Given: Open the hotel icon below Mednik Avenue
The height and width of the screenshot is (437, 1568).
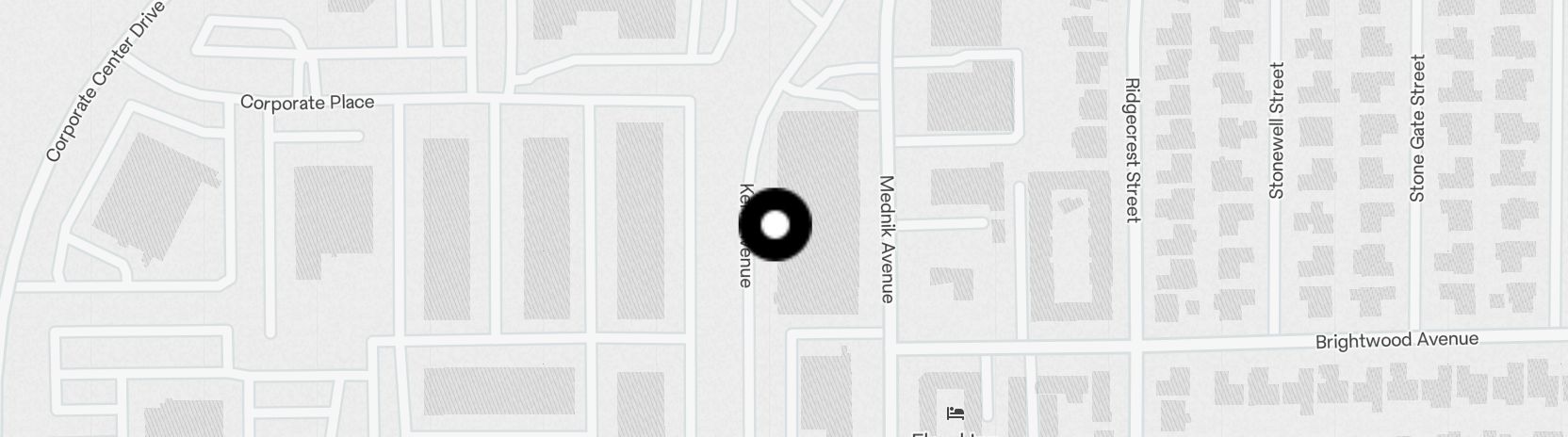Looking at the screenshot, I should 955,413.
